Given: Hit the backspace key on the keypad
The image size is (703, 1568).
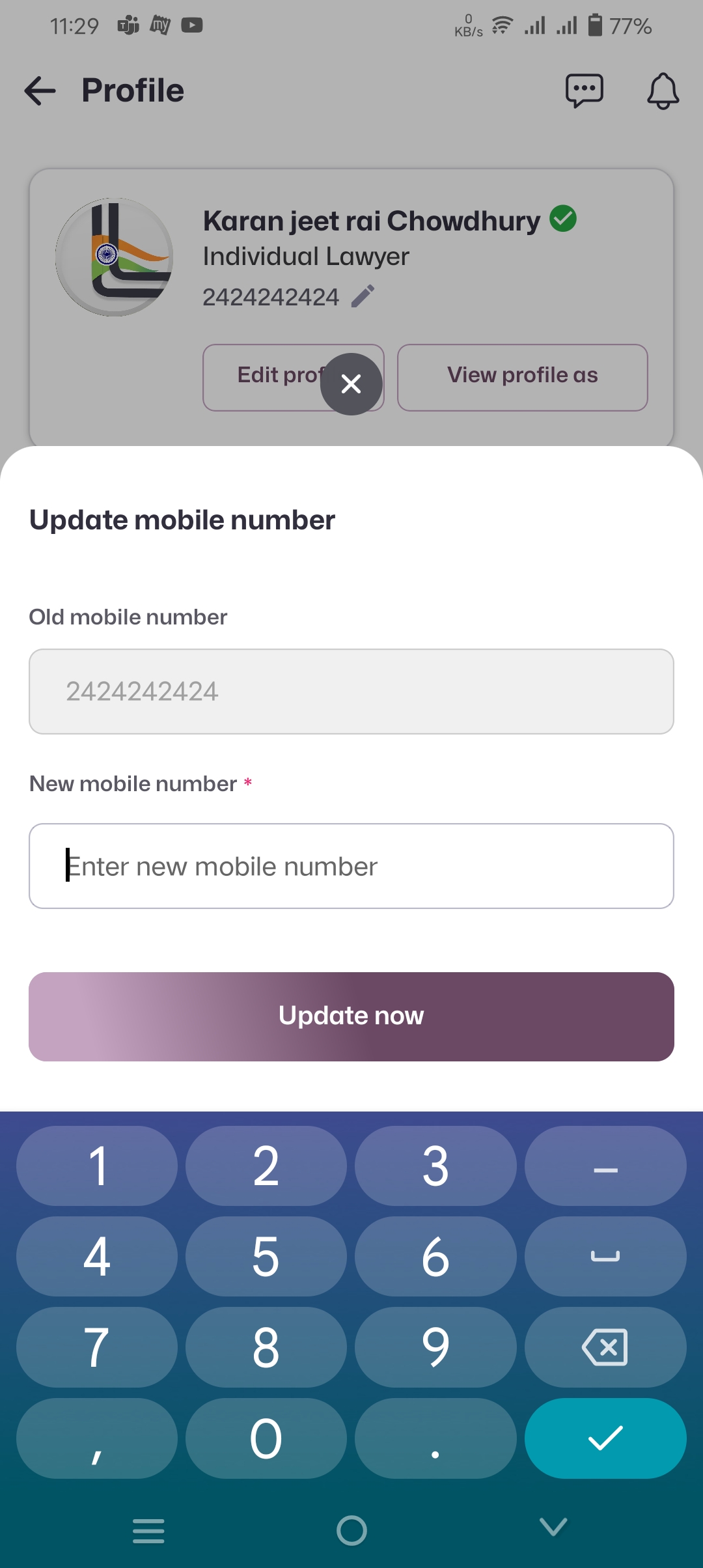Looking at the screenshot, I should [605, 1347].
